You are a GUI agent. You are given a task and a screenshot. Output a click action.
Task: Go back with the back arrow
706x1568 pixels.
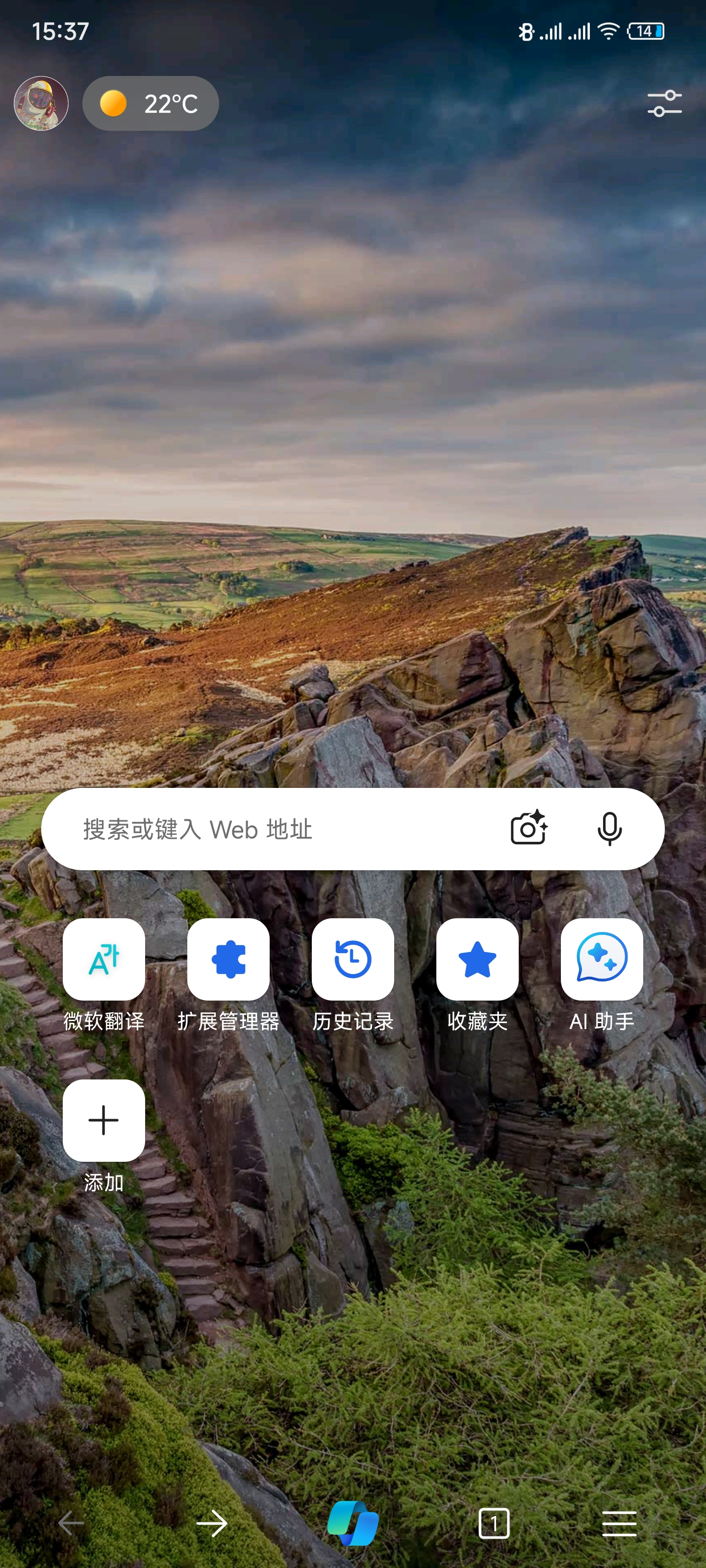71,1523
